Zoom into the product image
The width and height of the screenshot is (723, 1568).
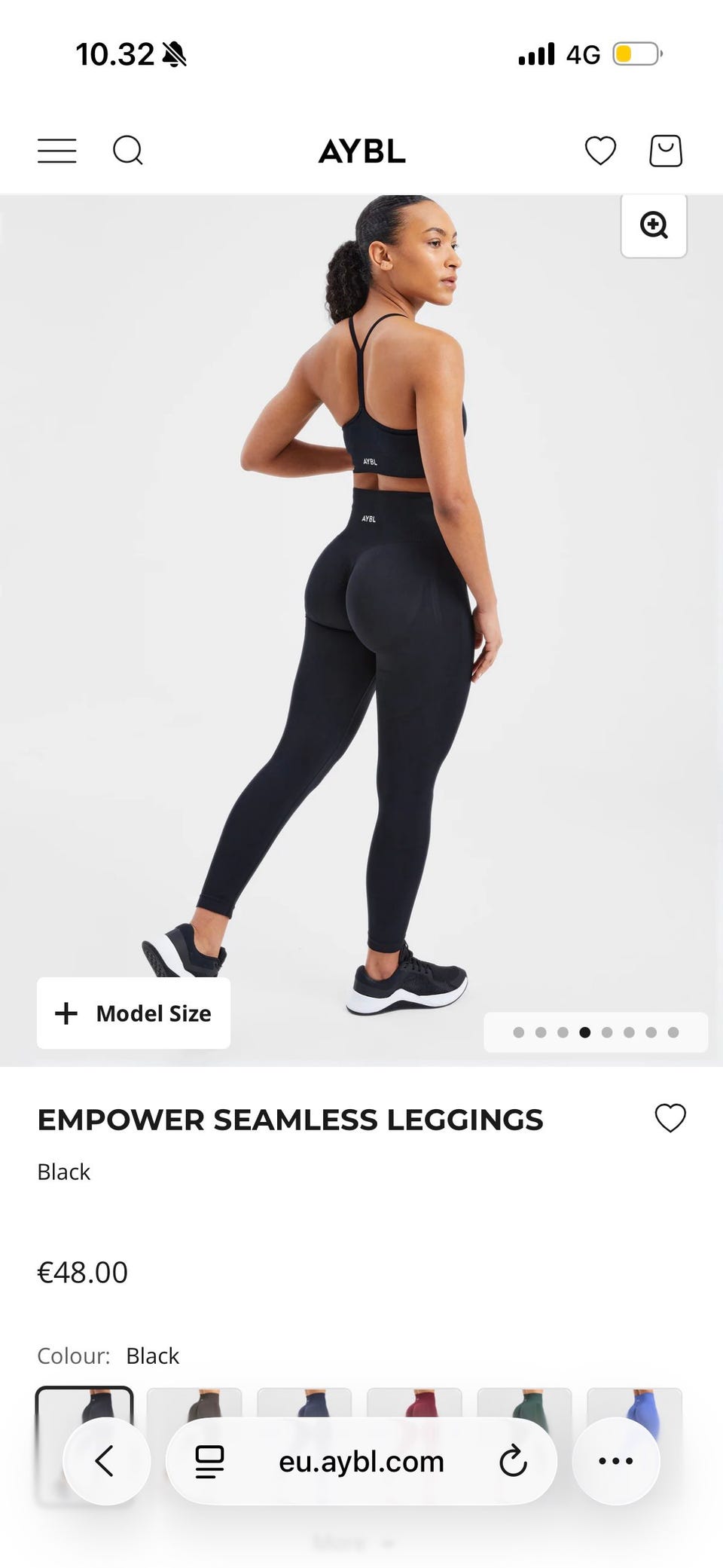(654, 225)
